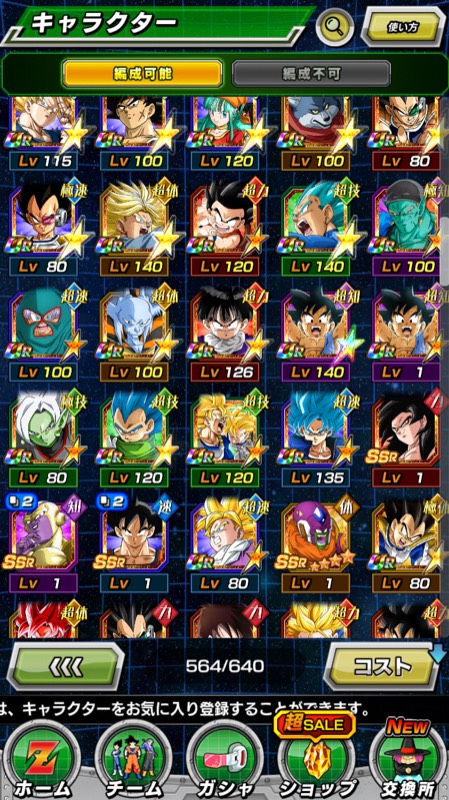
Task: Select the orange SSR character with three stars
Action: point(316,545)
